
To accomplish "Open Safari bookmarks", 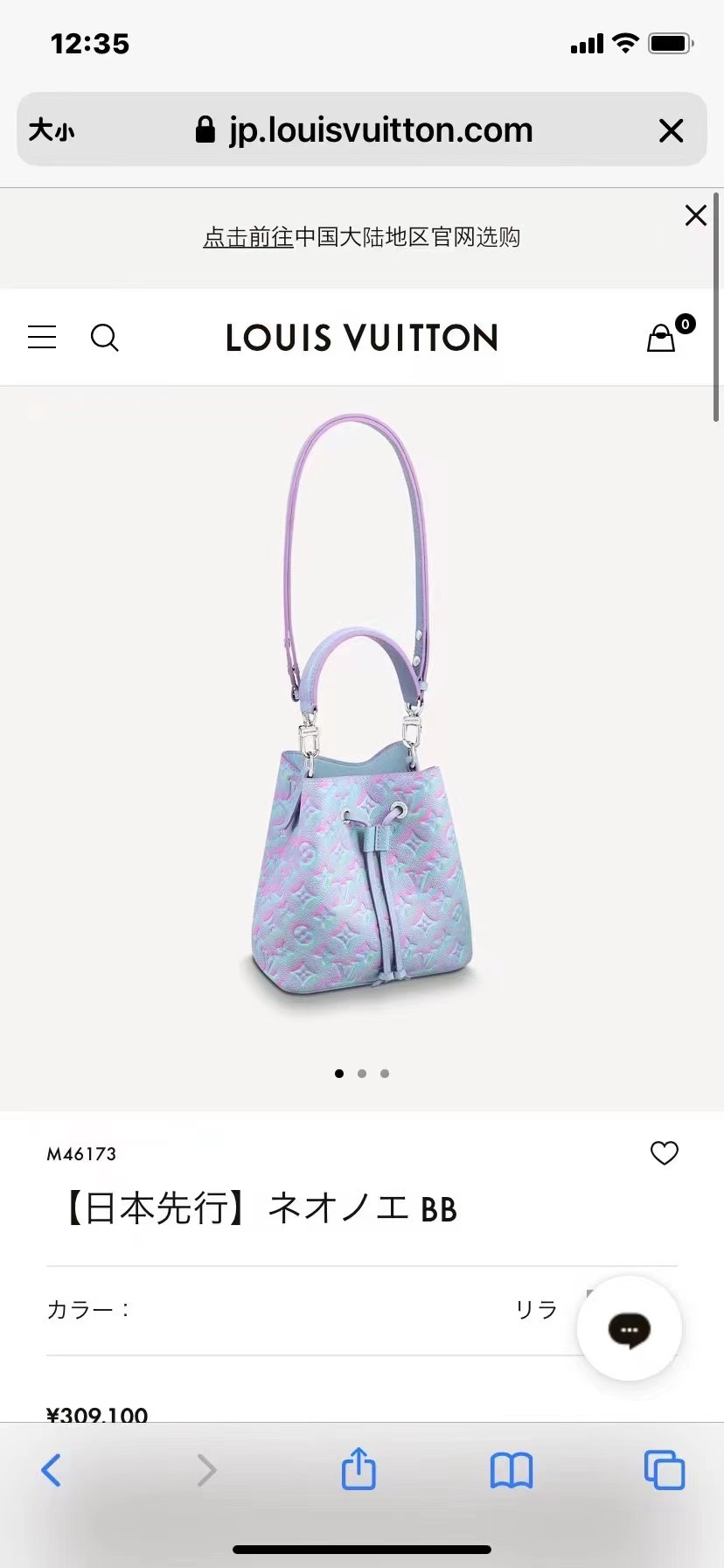I will click(x=512, y=1470).
